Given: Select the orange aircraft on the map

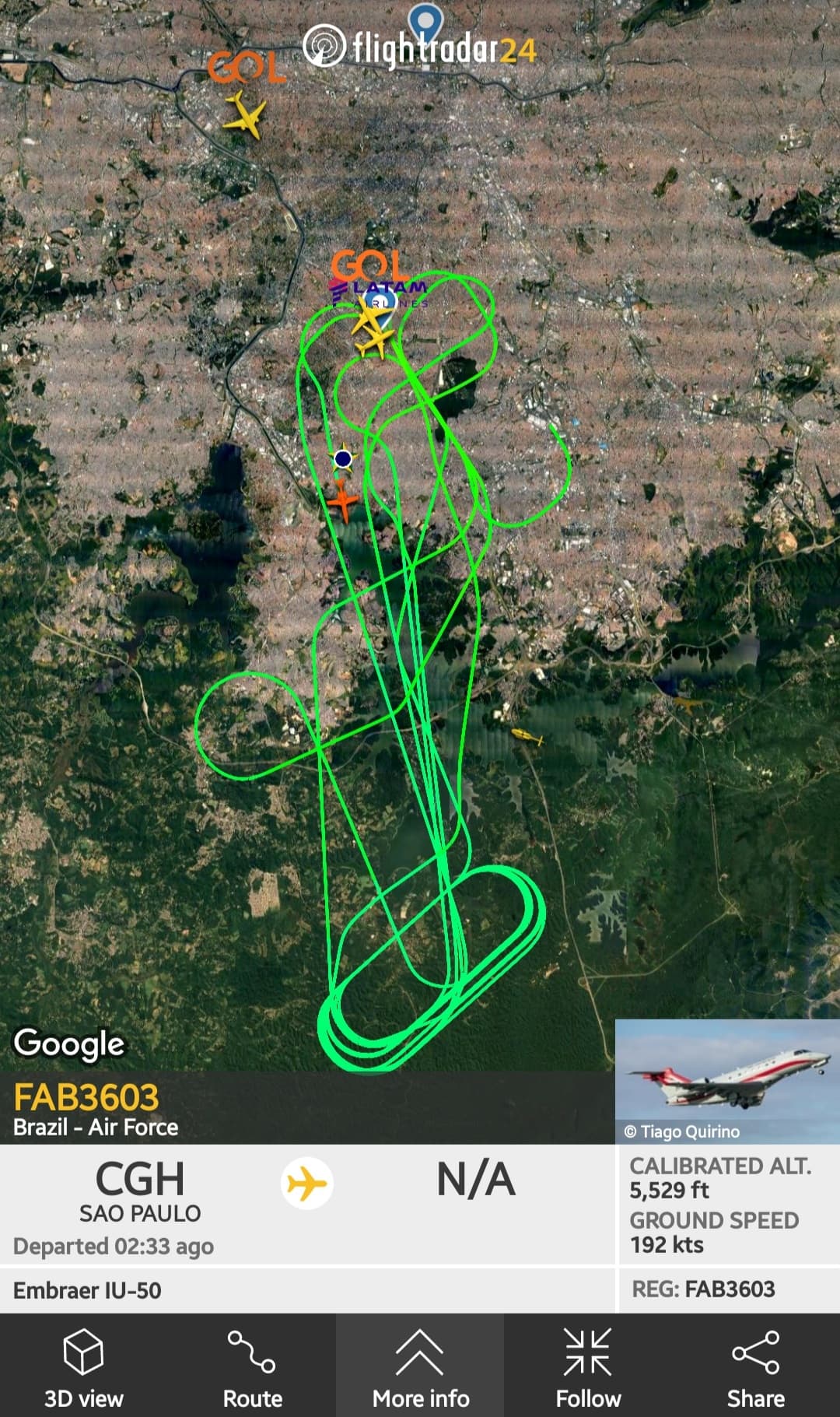Looking at the screenshot, I should tap(343, 501).
